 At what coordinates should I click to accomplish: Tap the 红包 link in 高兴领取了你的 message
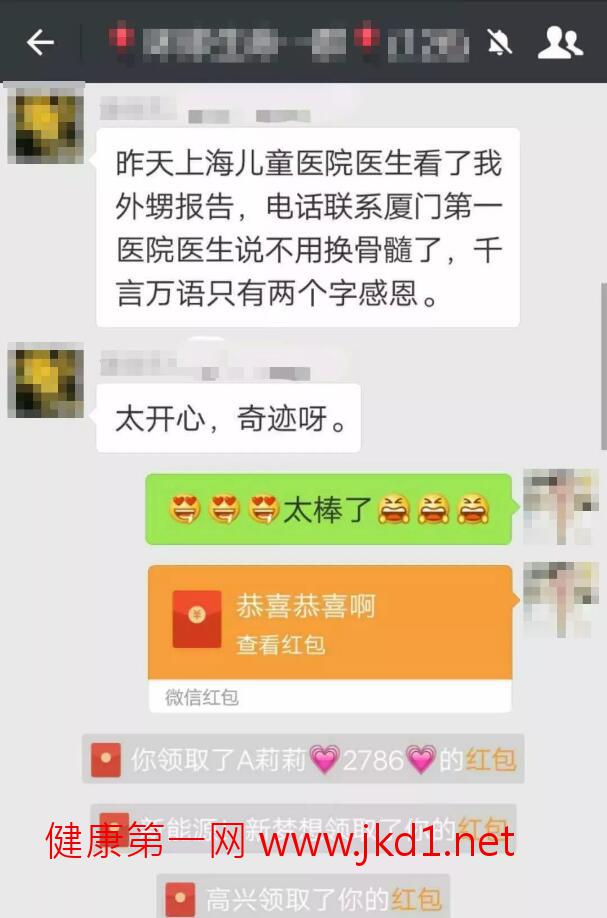click(416, 897)
